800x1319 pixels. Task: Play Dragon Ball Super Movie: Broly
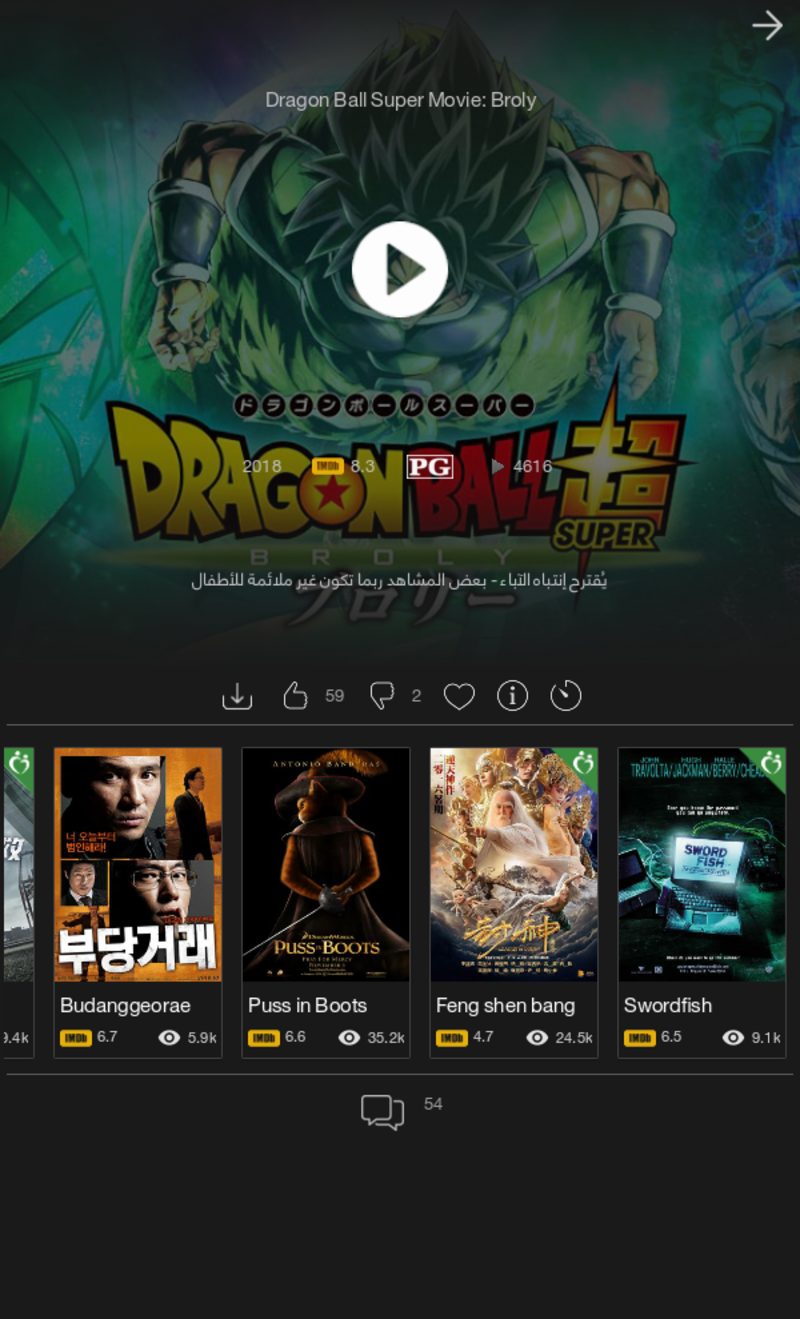(x=400, y=269)
